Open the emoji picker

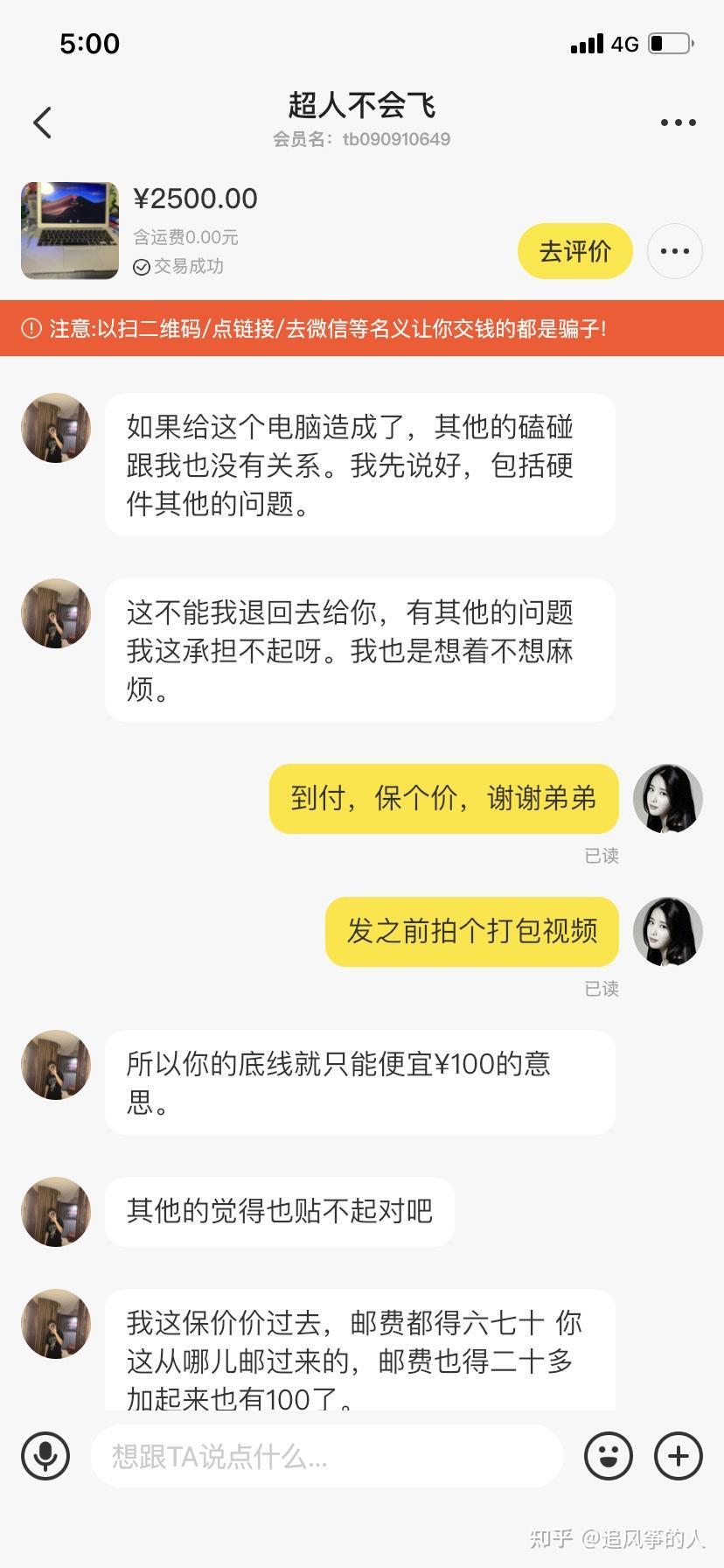608,1456
